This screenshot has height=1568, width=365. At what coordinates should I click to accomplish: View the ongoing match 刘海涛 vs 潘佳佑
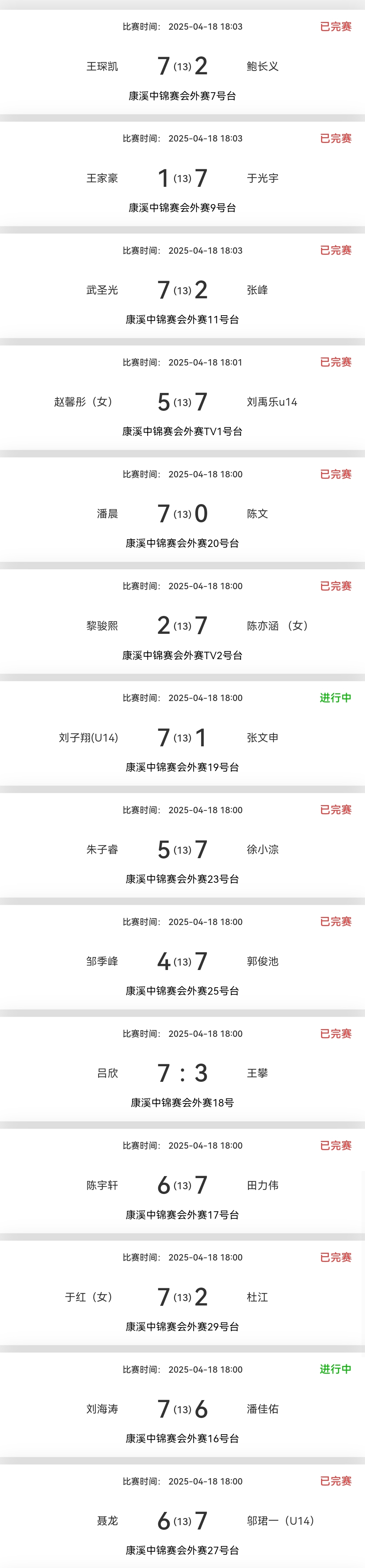pos(182,1409)
